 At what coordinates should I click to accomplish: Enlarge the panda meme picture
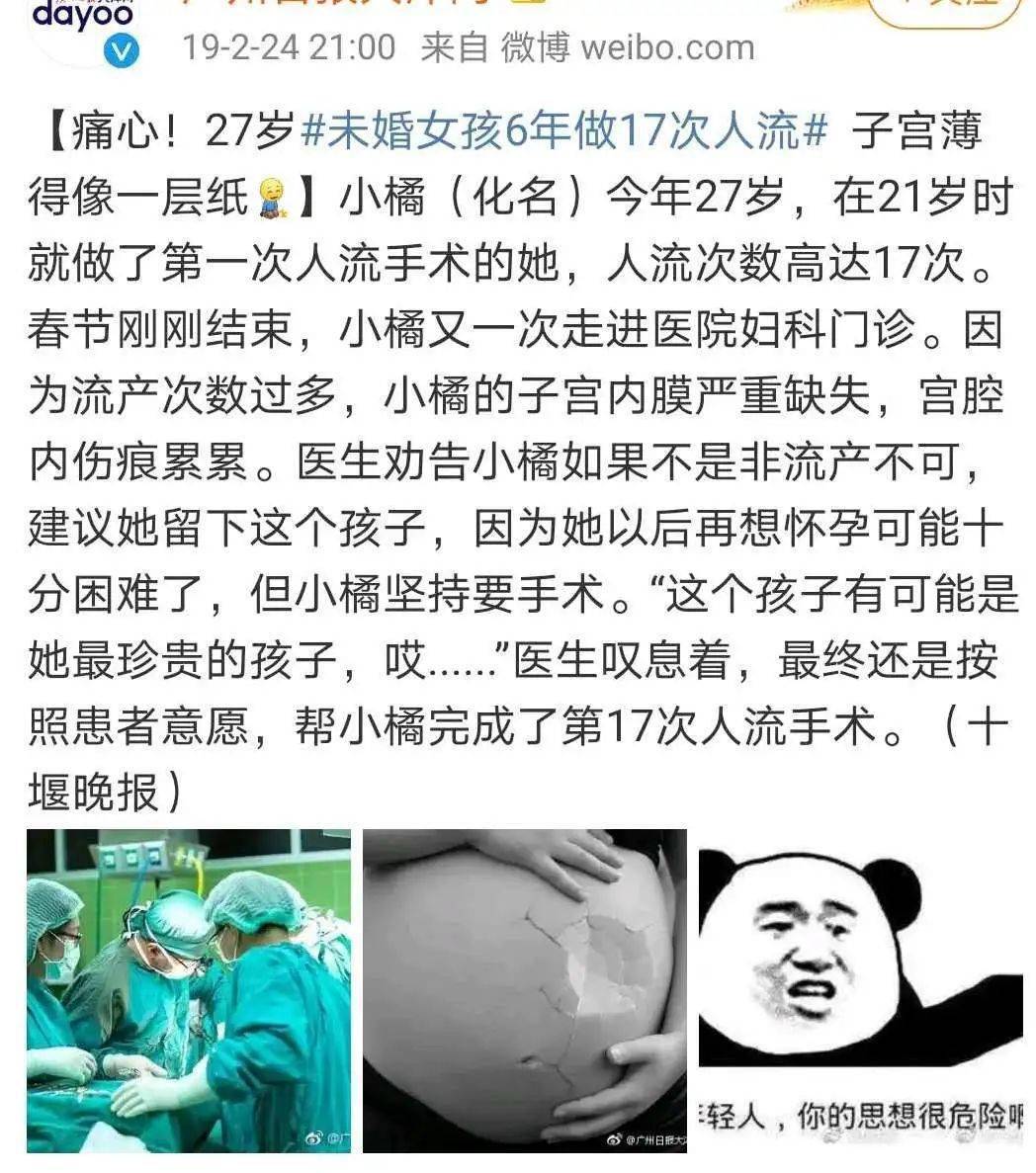tap(861, 990)
